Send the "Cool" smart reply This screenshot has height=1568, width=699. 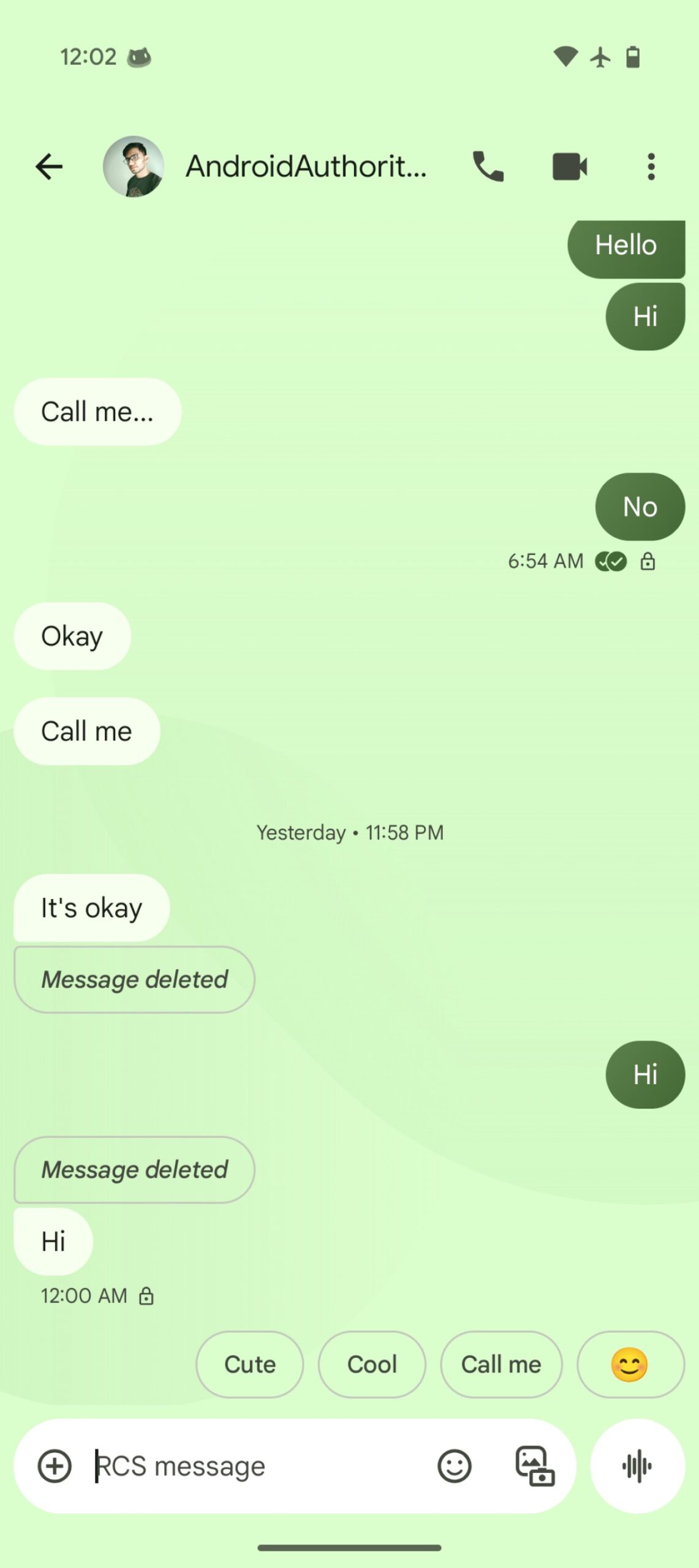pos(371,1364)
